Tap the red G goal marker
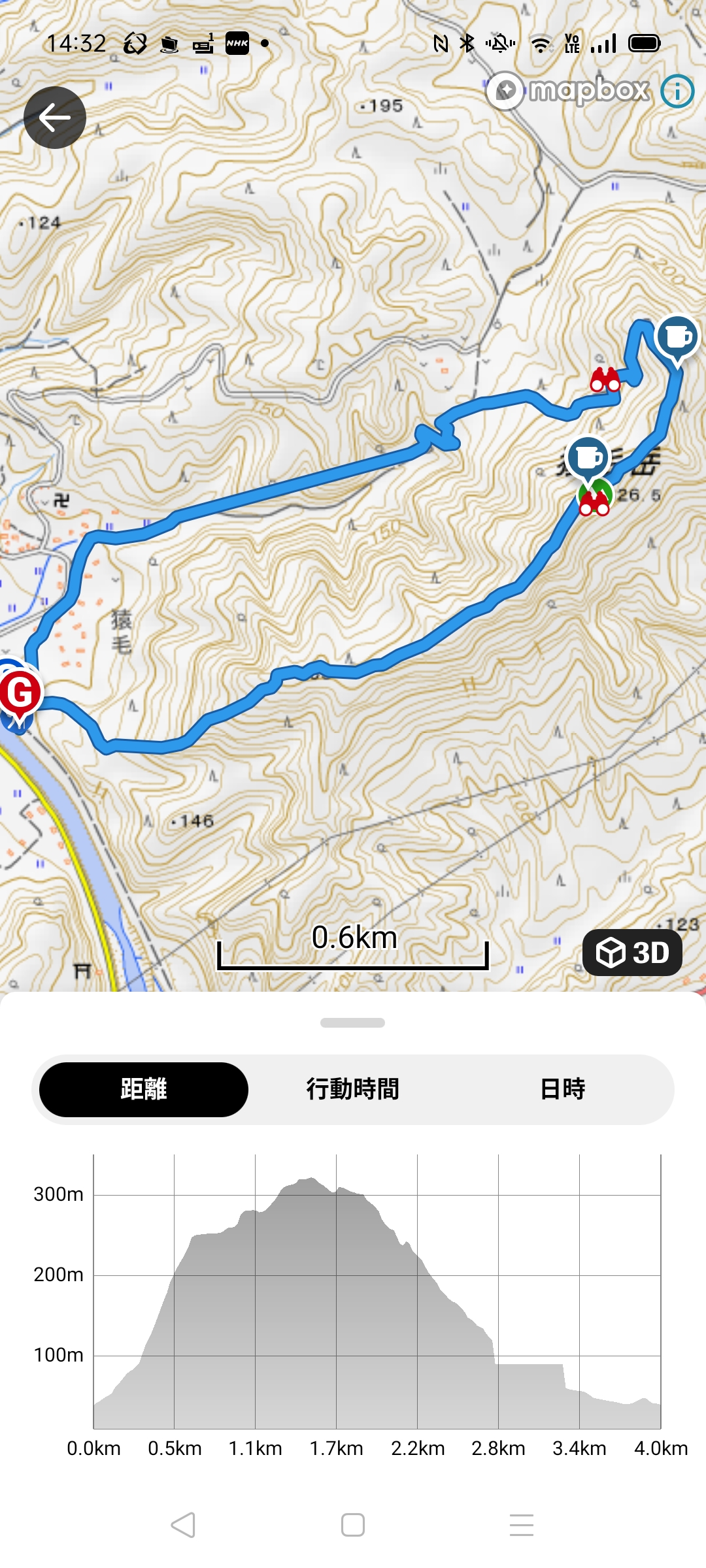706x1568 pixels. click(20, 694)
